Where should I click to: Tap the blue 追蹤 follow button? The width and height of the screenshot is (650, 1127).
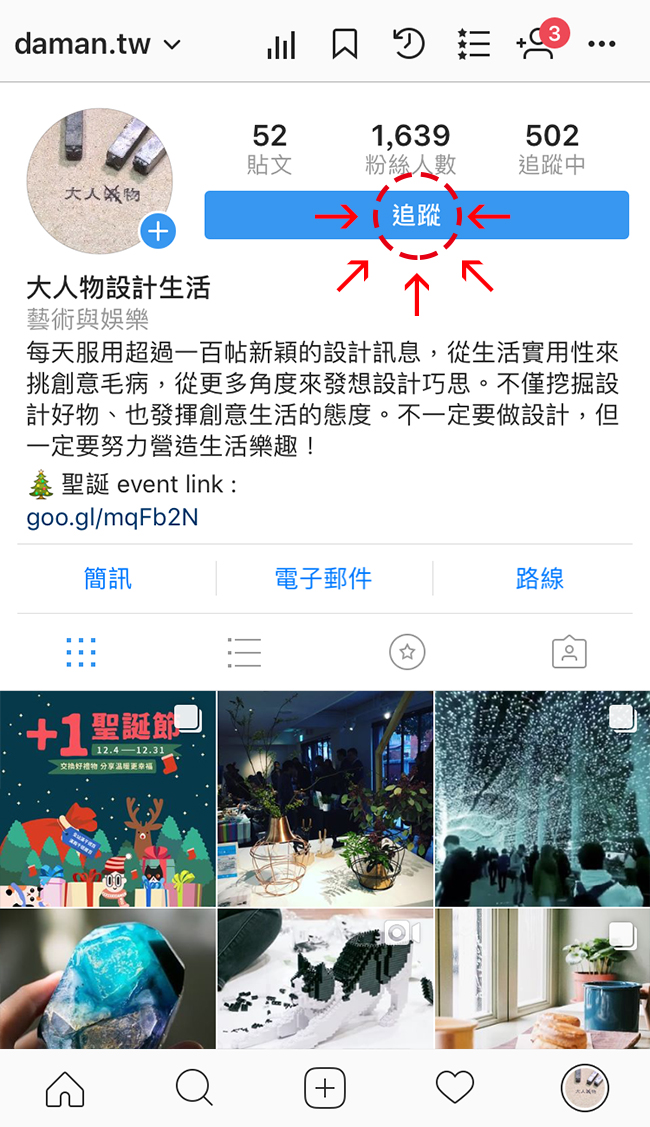pyautogui.click(x=416, y=215)
